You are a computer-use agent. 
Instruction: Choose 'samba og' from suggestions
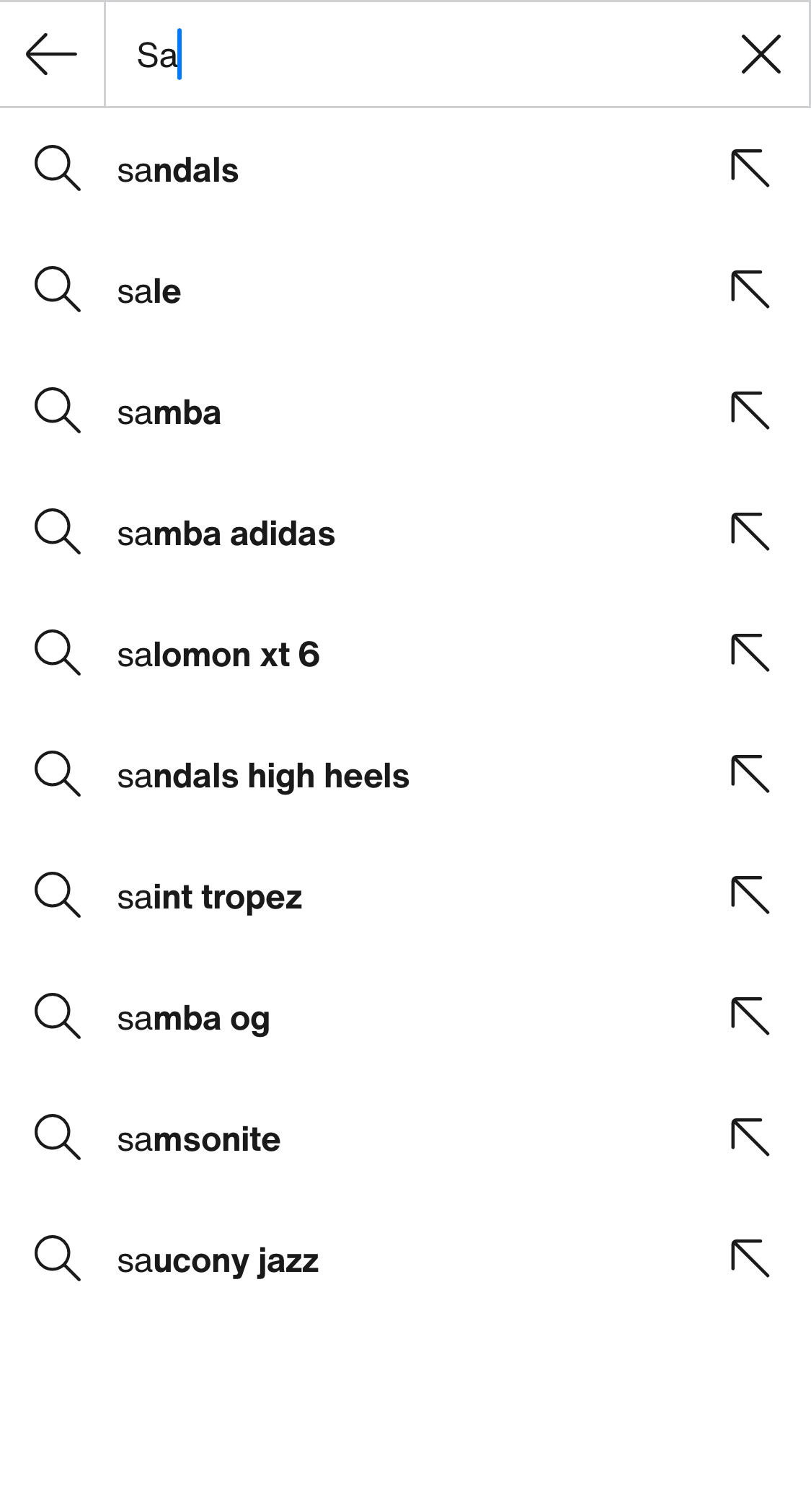[194, 1019]
